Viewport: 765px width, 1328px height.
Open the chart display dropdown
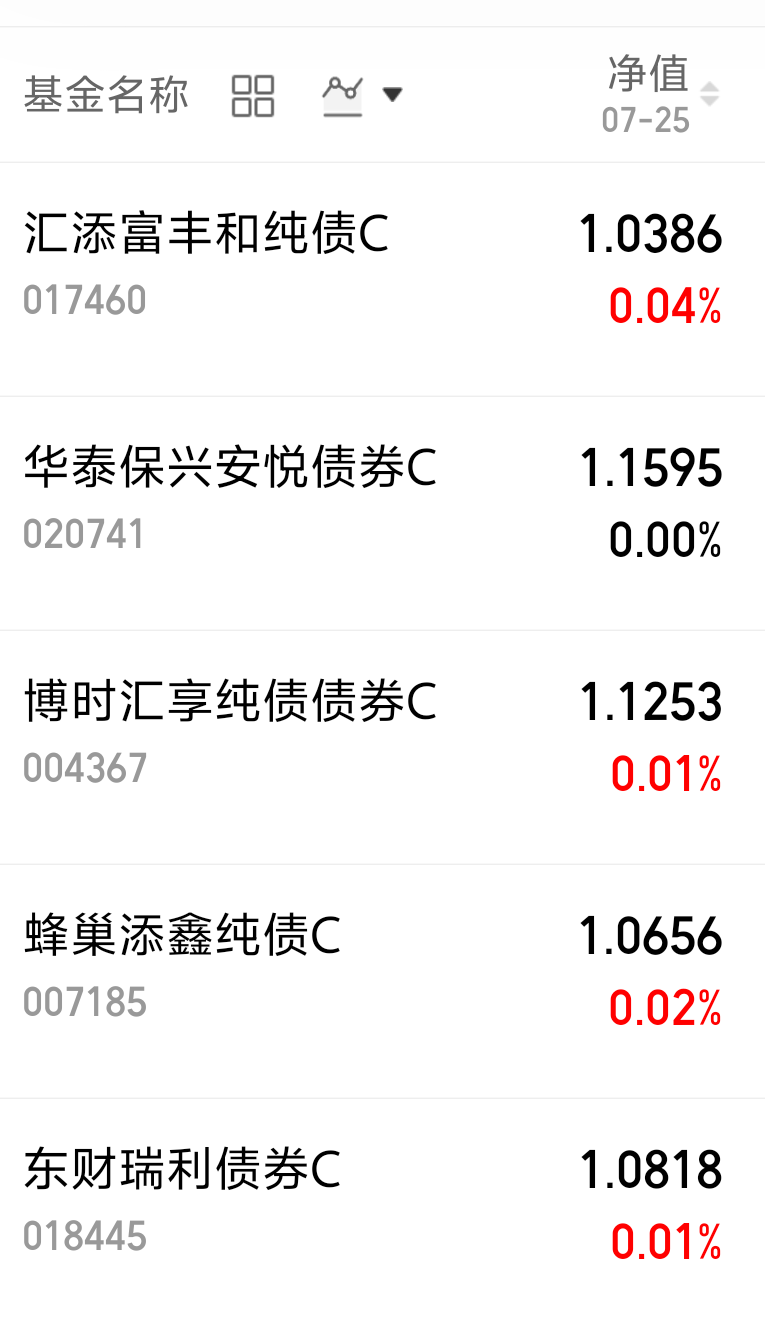pos(362,96)
